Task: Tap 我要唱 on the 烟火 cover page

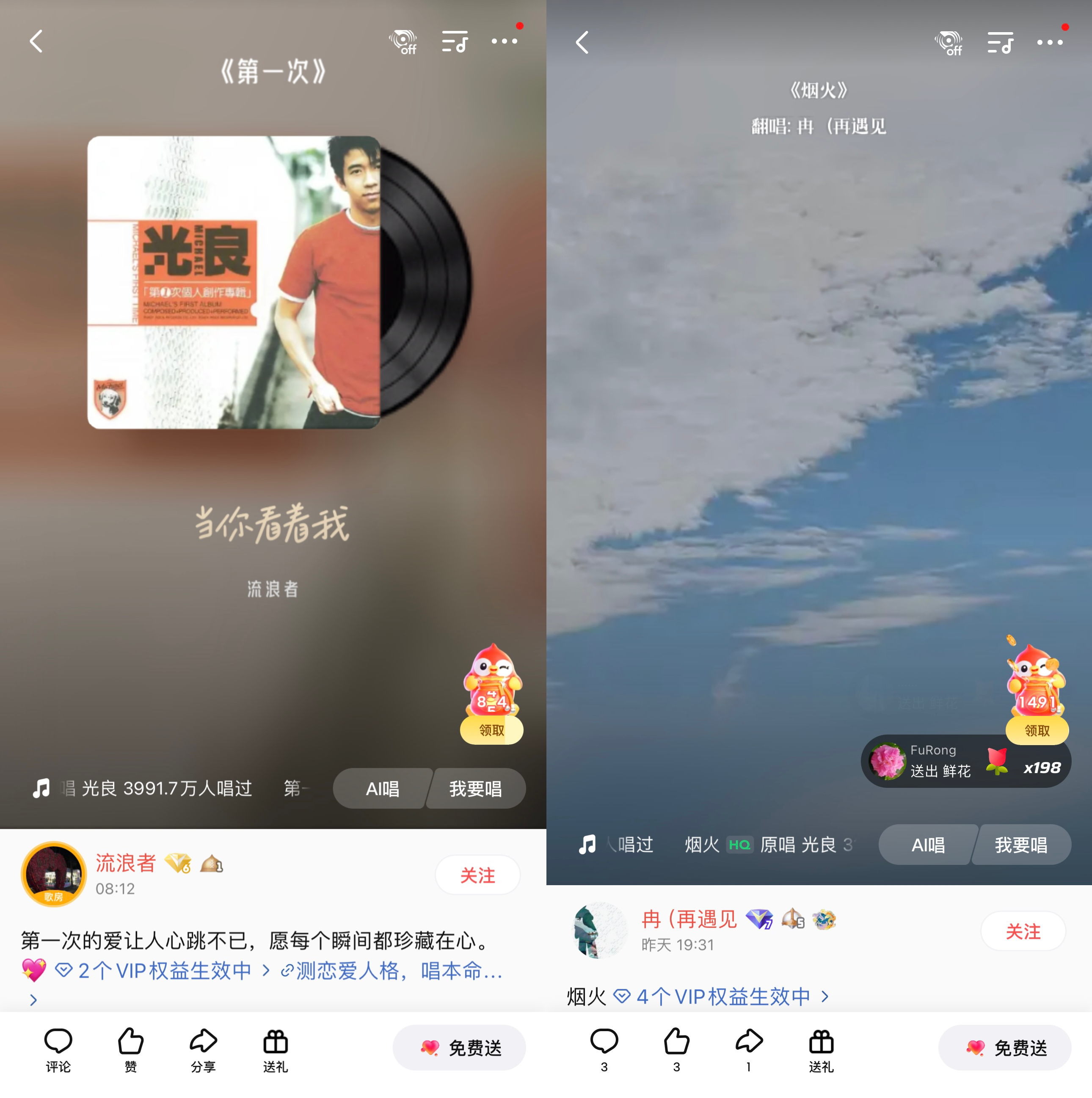Action: [x=1021, y=845]
